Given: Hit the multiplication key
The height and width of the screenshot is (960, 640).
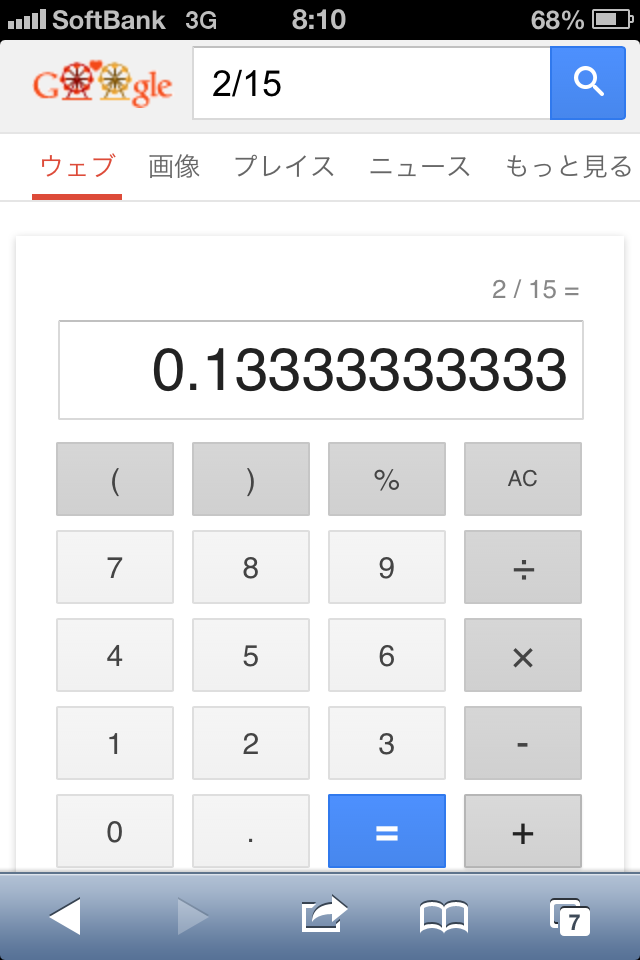Looking at the screenshot, I should pos(522,655).
